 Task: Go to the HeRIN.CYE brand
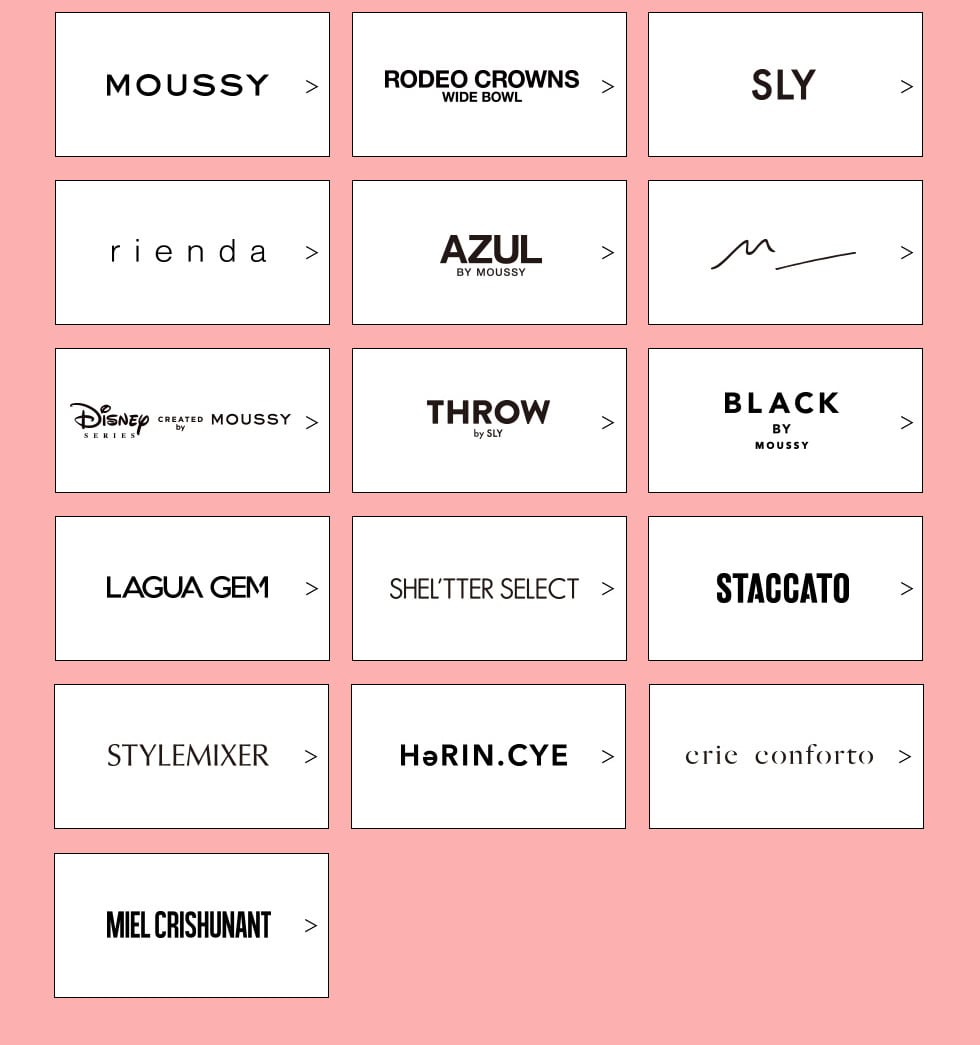[489, 756]
